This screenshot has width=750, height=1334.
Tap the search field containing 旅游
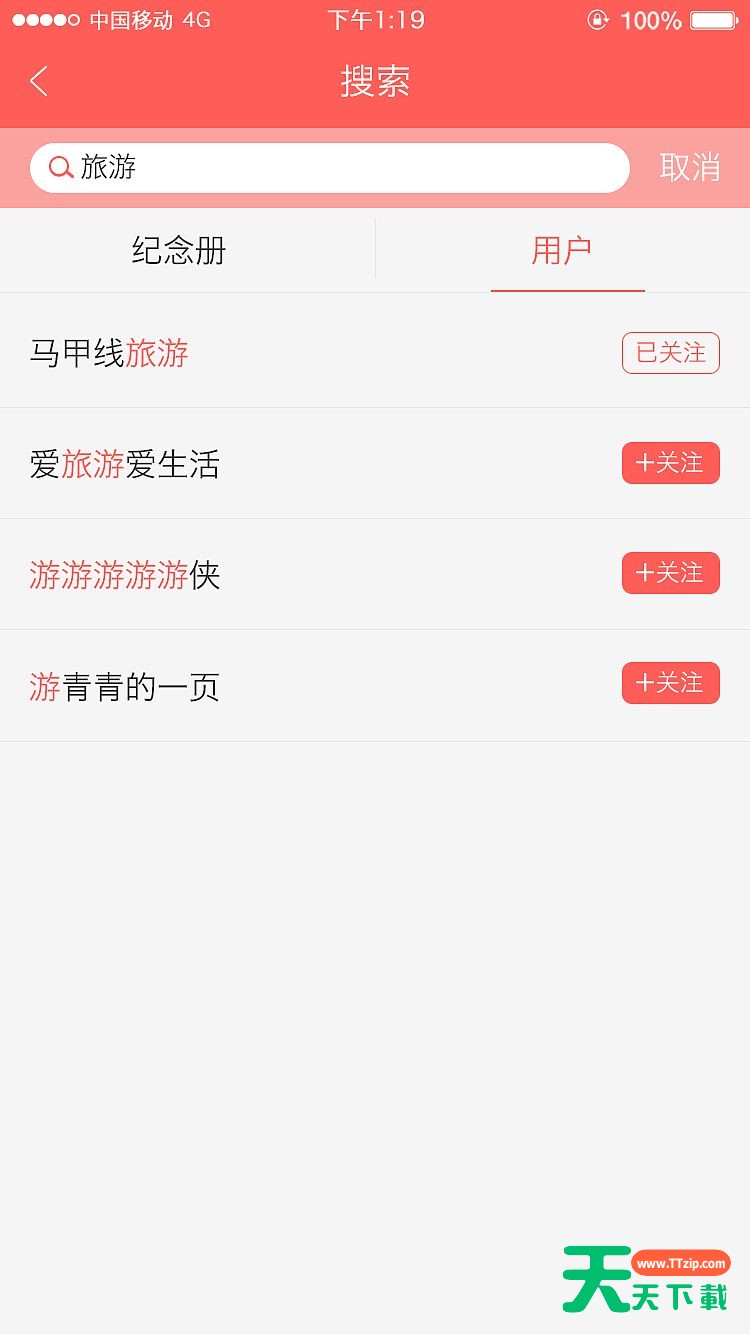[x=330, y=168]
